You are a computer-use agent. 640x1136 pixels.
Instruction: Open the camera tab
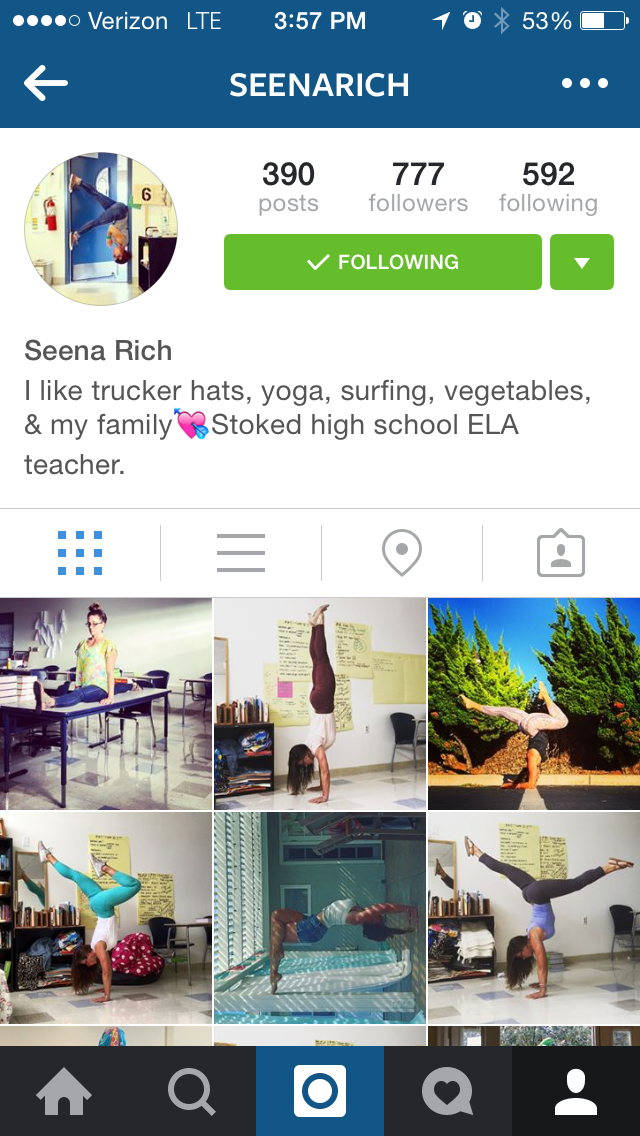coord(320,1091)
